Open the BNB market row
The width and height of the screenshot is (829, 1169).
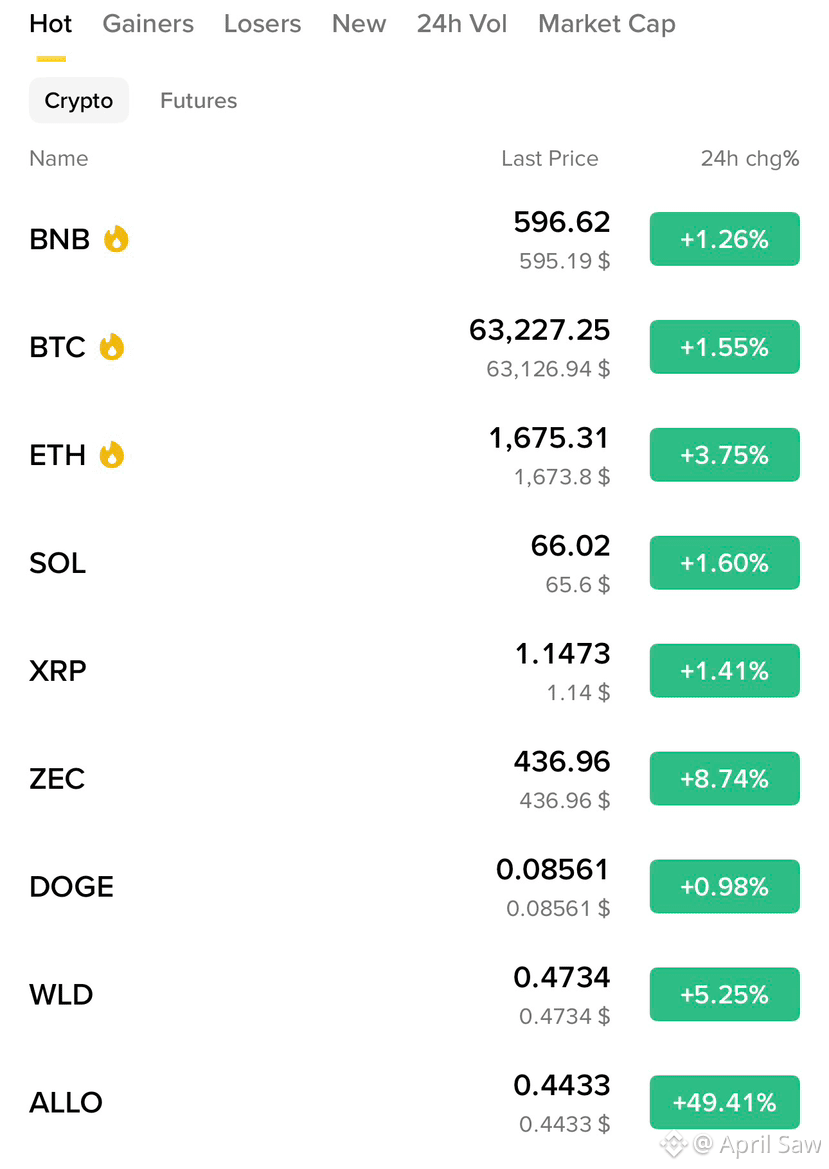[414, 239]
